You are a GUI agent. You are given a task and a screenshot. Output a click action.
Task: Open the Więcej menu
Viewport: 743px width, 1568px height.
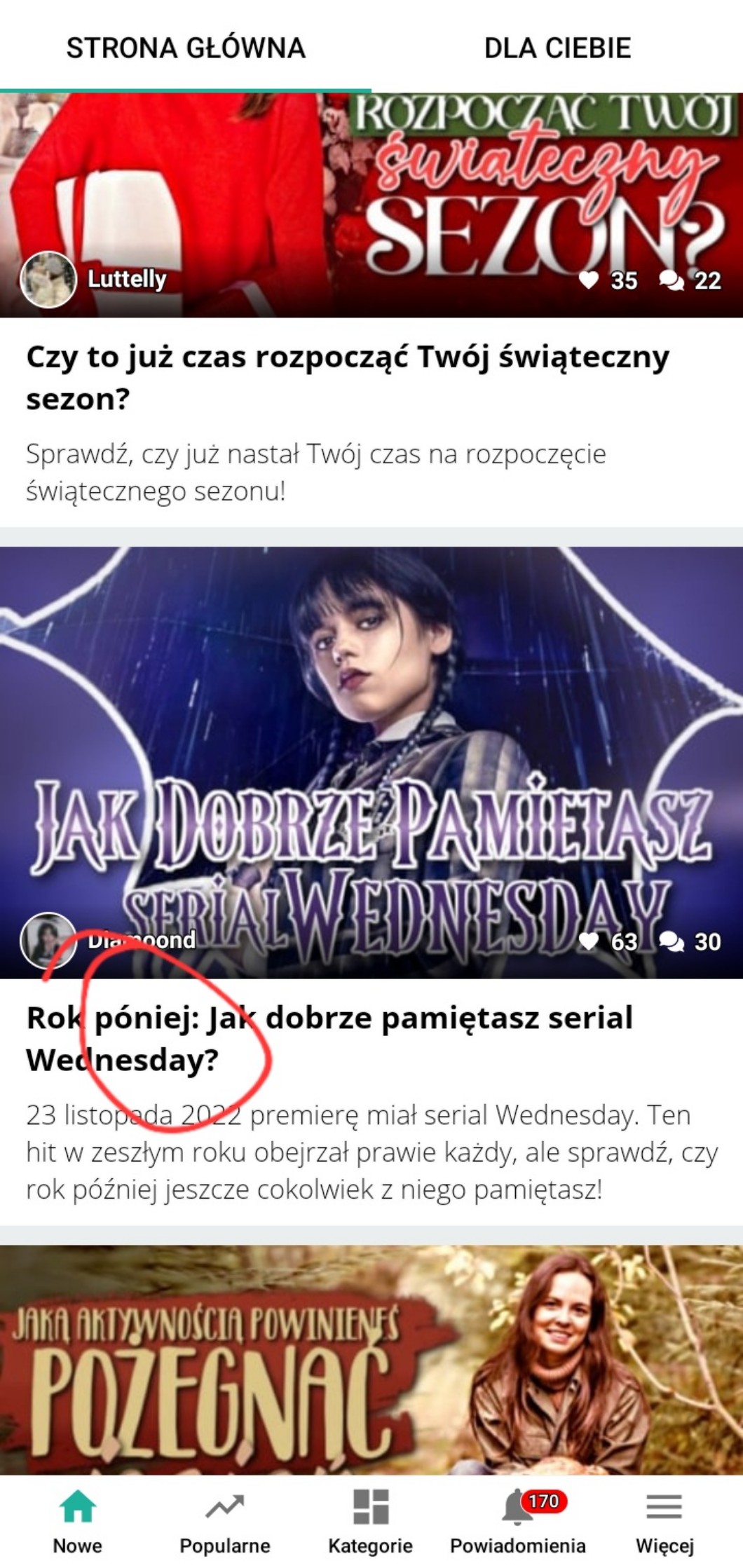(664, 1521)
